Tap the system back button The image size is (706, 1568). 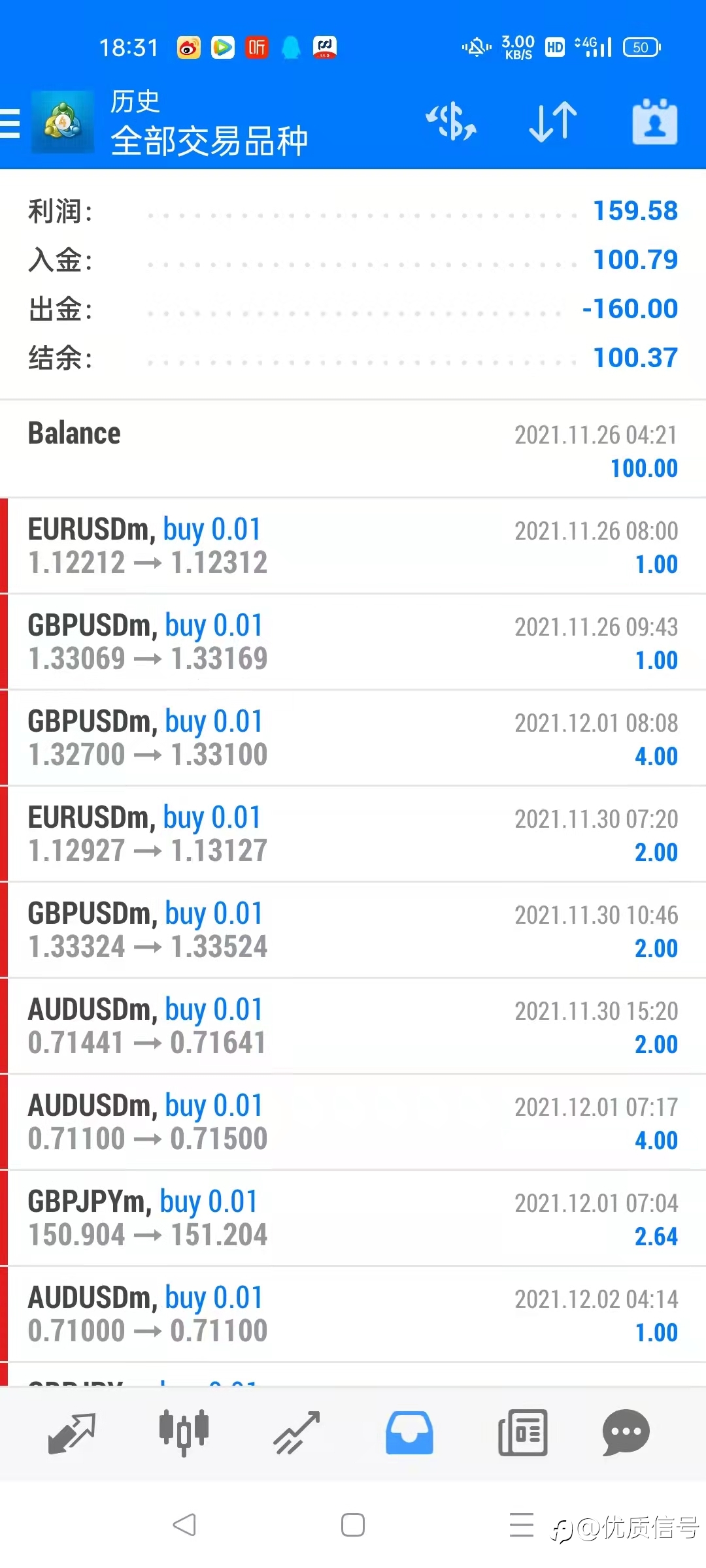click(x=184, y=1525)
